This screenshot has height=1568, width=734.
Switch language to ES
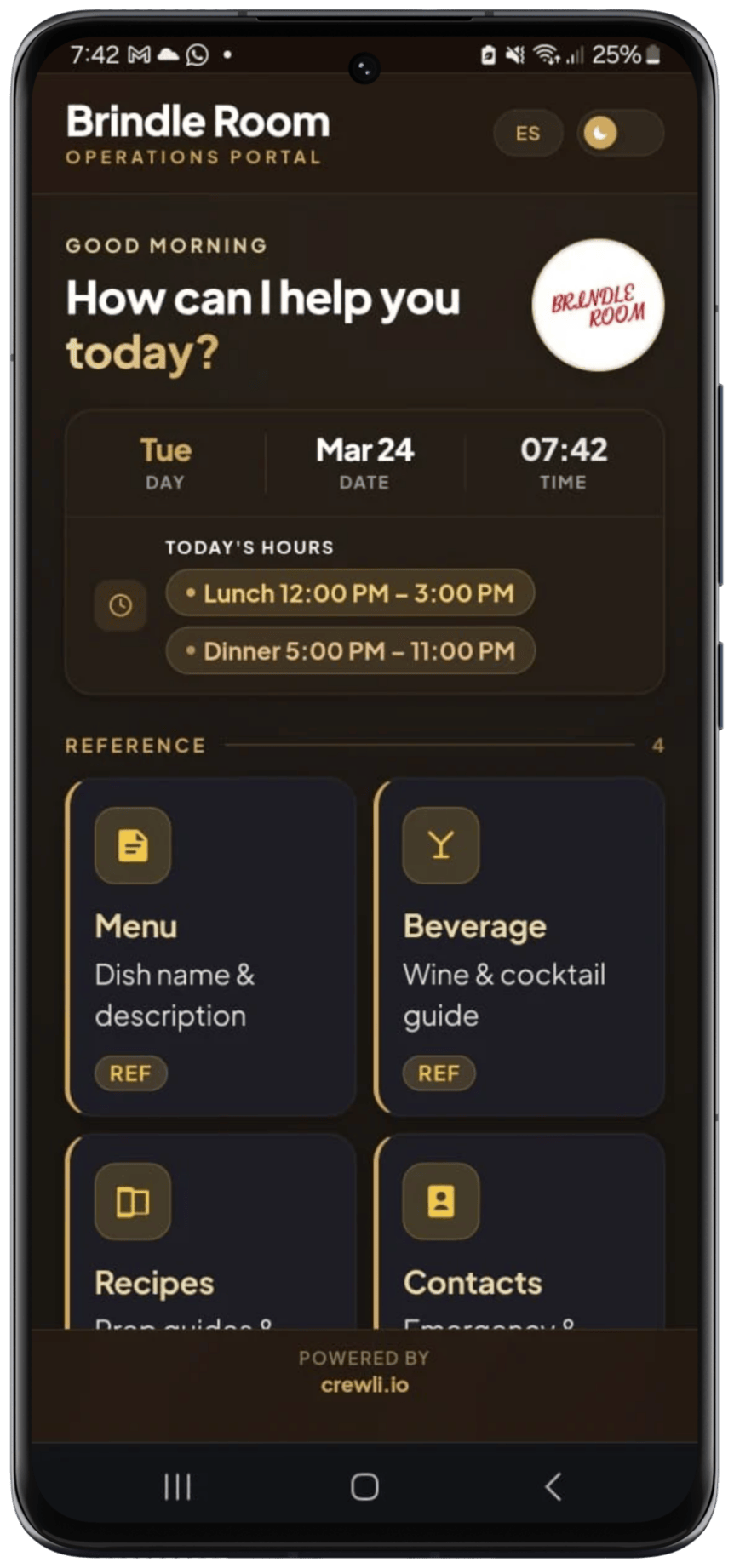tap(528, 134)
